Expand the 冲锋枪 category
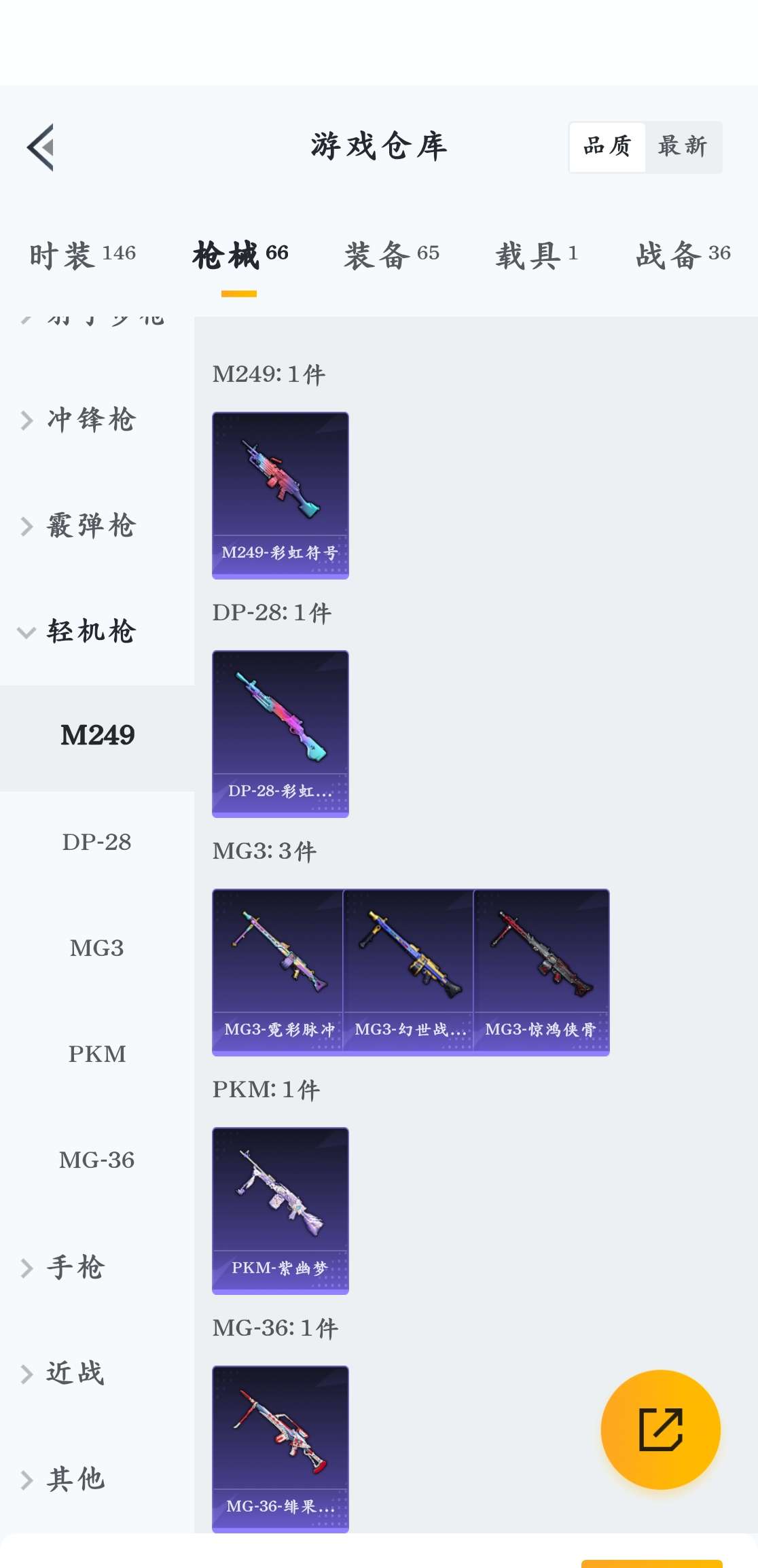 [91, 420]
